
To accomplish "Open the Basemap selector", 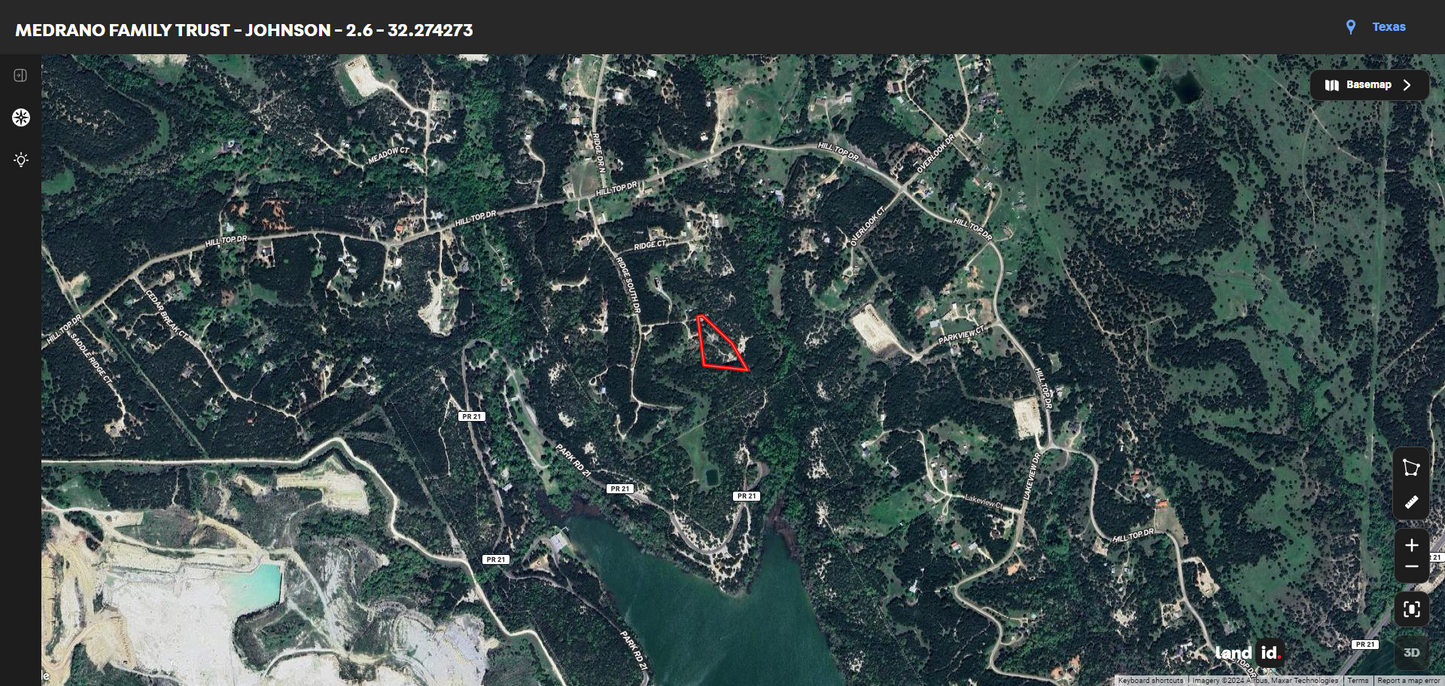I will pos(1368,85).
